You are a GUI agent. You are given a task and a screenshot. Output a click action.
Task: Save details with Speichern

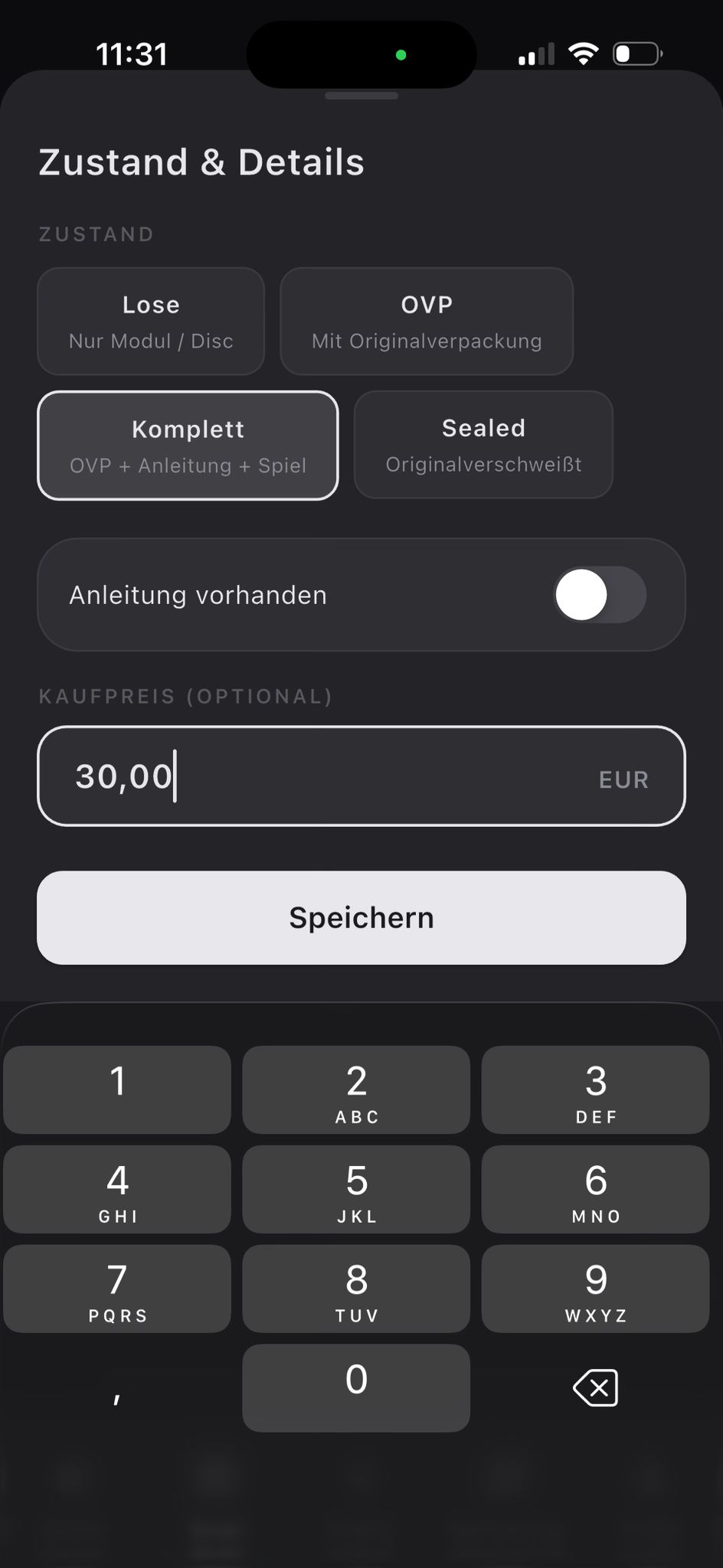tap(361, 918)
